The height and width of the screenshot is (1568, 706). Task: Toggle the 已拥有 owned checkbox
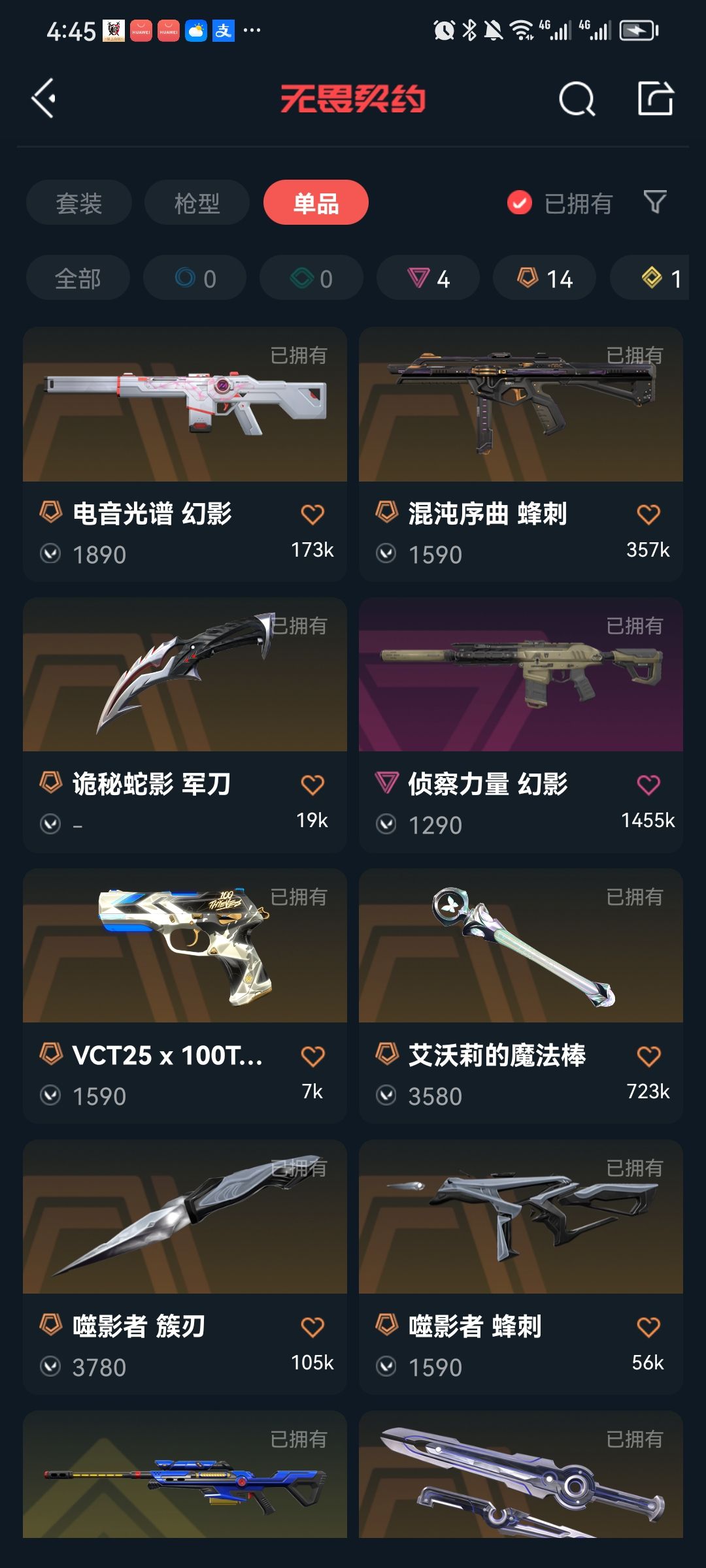coord(518,203)
